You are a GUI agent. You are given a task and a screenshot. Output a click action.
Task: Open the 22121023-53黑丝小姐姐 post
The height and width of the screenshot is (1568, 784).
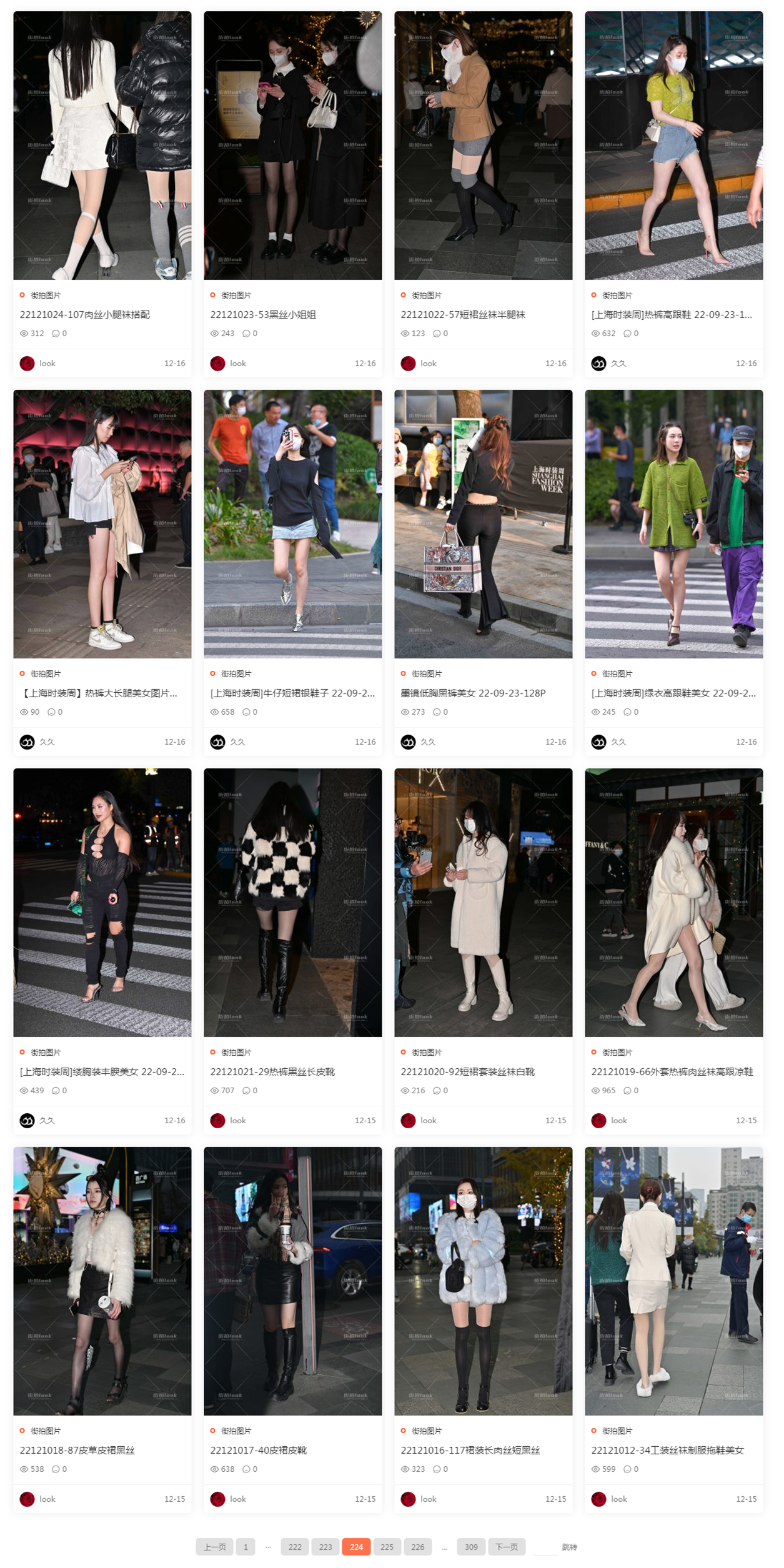(262, 315)
